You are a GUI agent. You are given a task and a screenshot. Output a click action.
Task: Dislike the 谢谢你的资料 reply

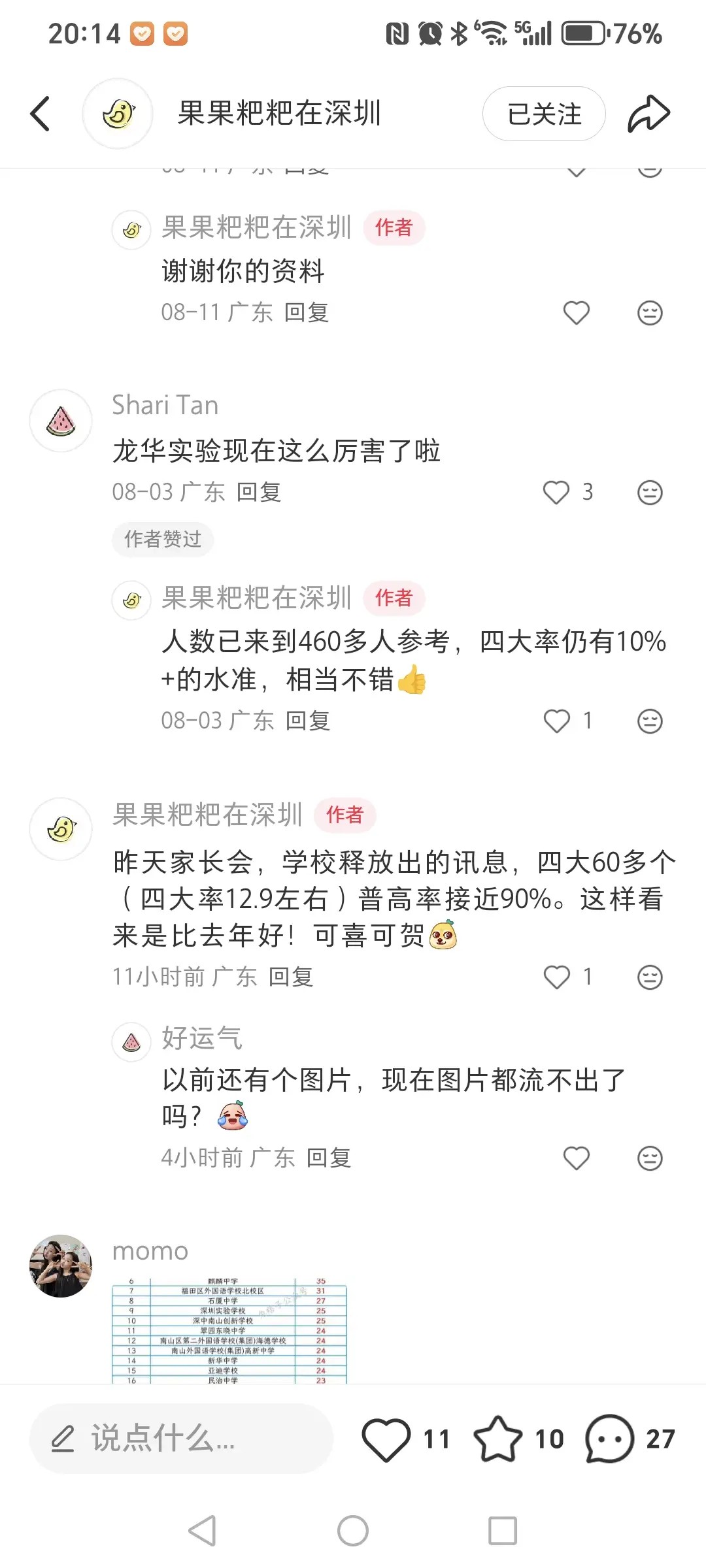click(x=650, y=313)
